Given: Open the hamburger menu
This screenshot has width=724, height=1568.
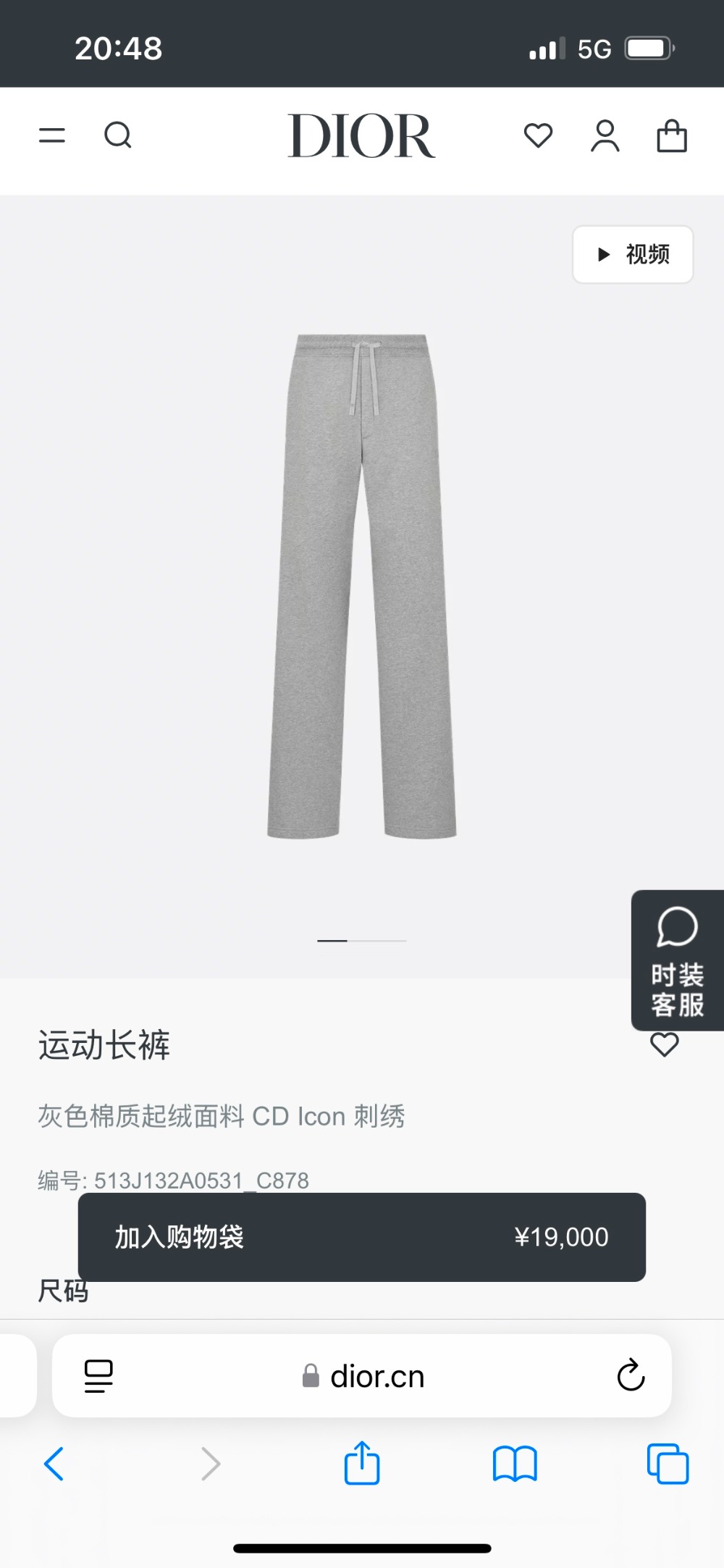Looking at the screenshot, I should 51,135.
